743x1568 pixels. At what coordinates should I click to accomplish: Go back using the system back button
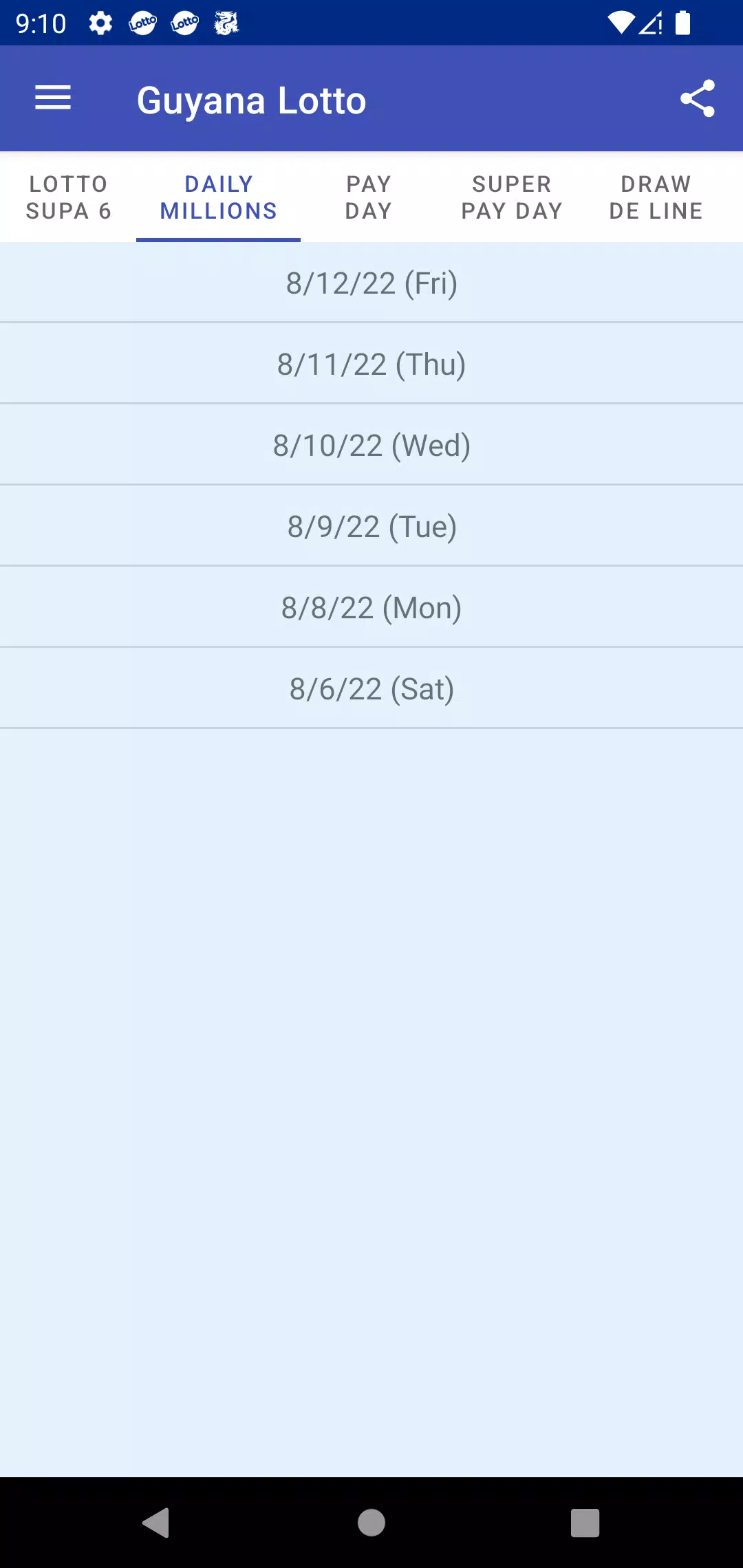(x=156, y=1523)
